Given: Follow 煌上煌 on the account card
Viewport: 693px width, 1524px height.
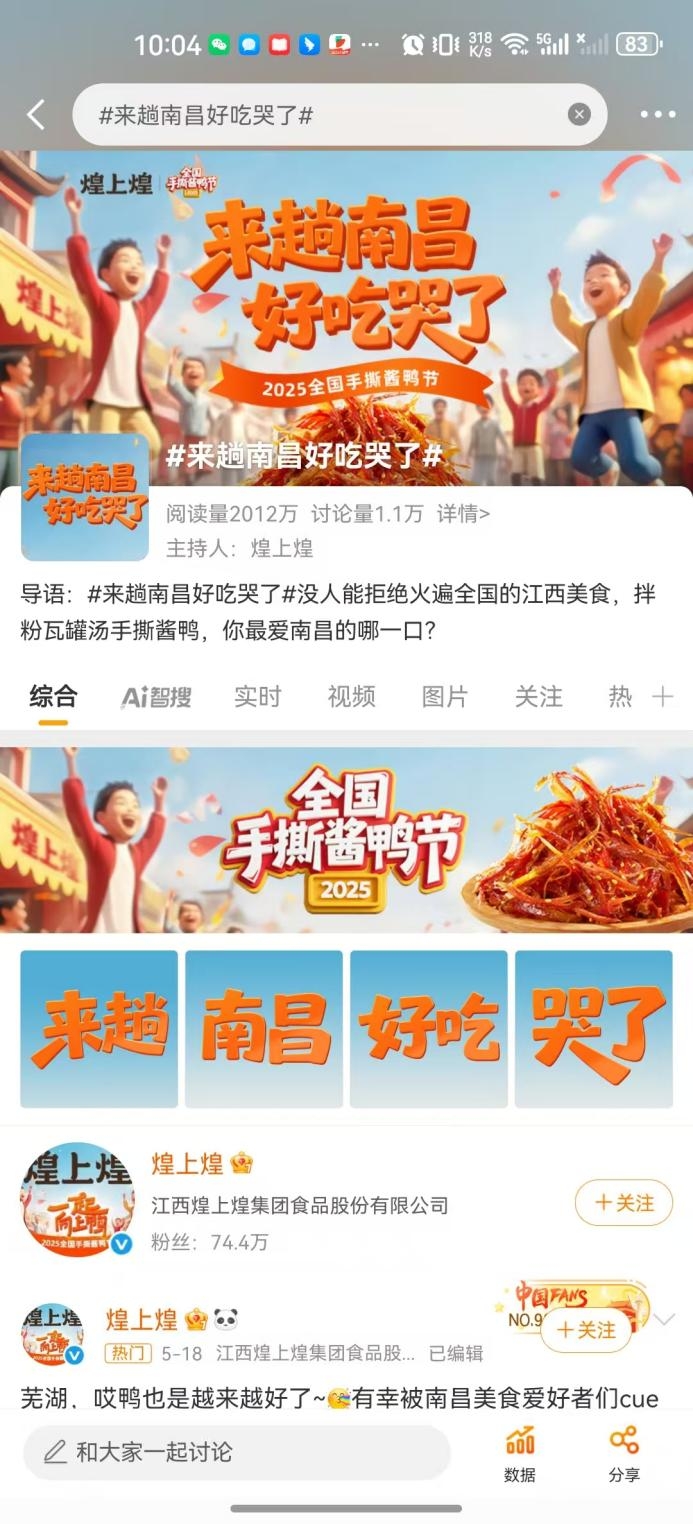Looking at the screenshot, I should (623, 1202).
